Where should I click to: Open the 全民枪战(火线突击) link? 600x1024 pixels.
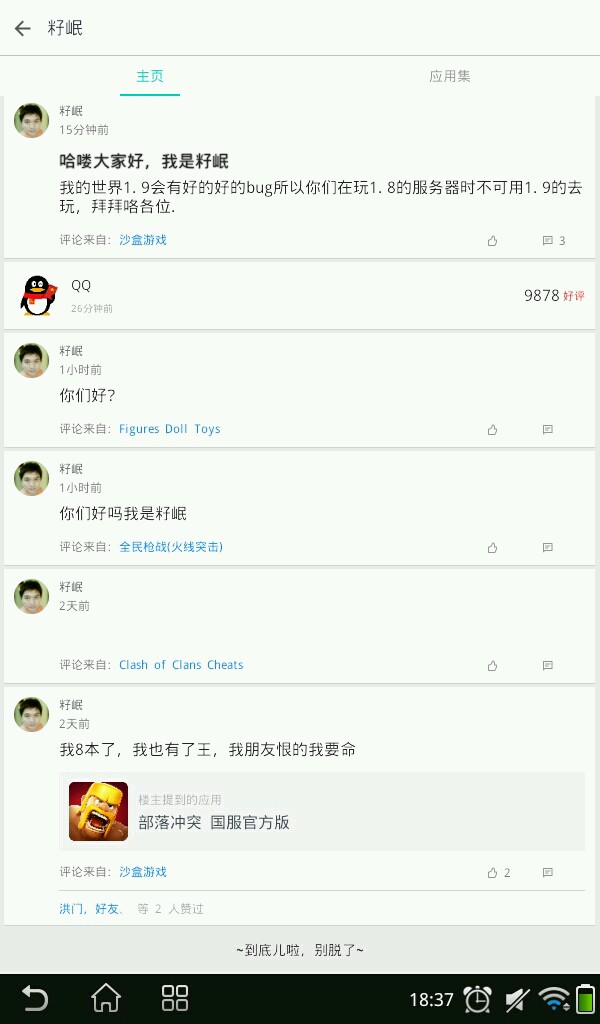tap(171, 547)
